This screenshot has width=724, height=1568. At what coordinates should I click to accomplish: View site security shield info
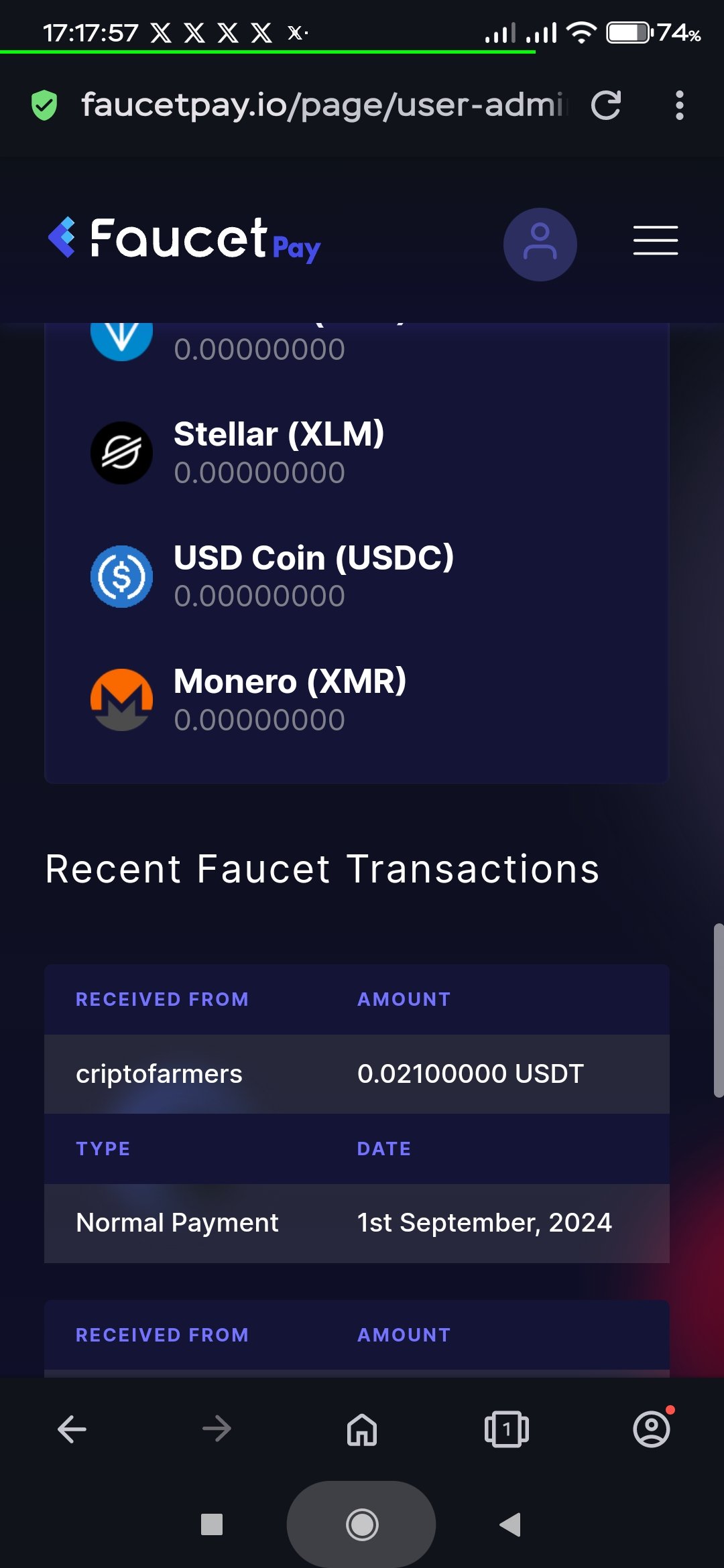(44, 105)
